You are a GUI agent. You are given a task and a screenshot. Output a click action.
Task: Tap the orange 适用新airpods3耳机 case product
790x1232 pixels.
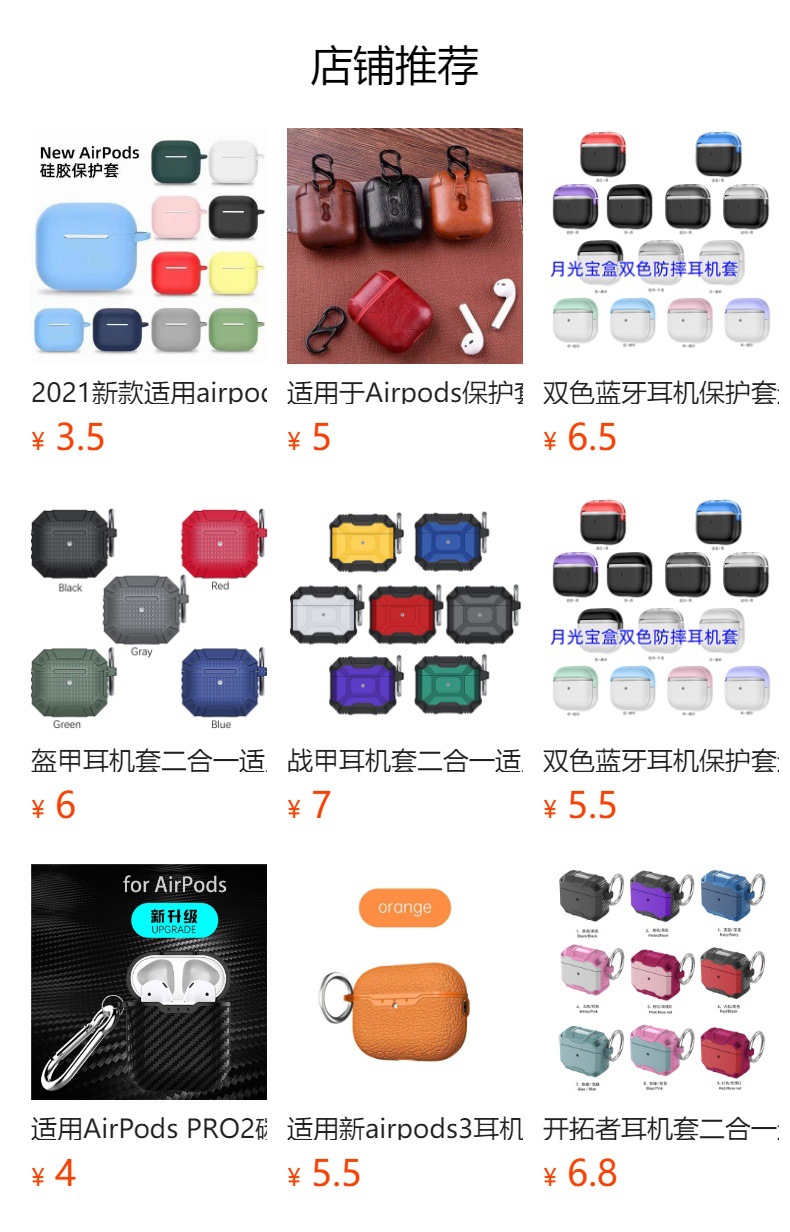(x=405, y=1028)
